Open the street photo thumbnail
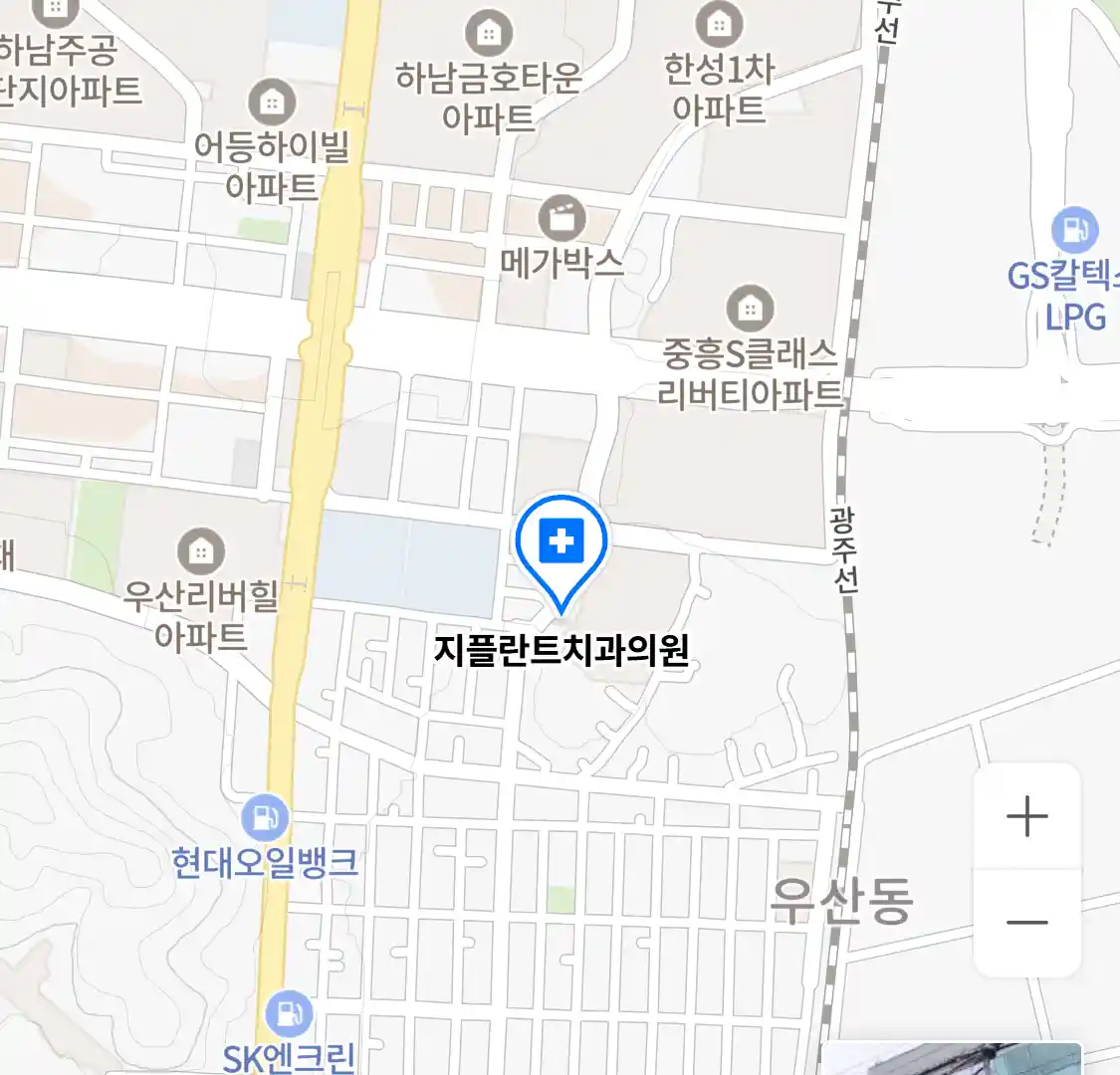1120x1075 pixels. [x=952, y=1059]
